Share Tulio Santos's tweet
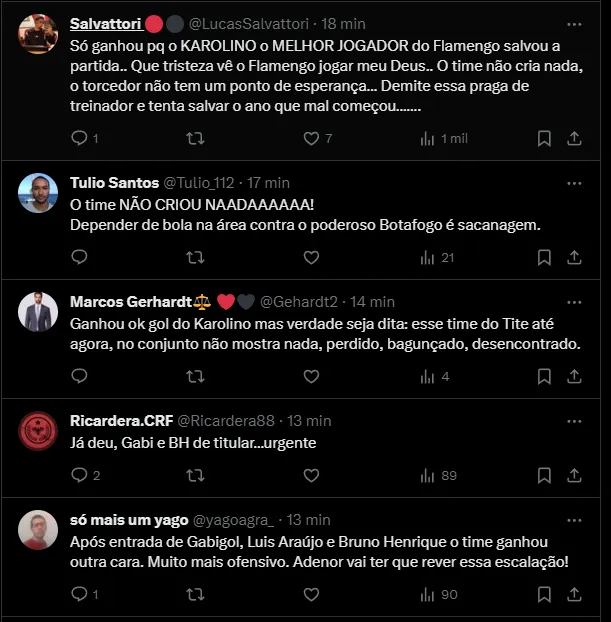Image resolution: width=611 pixels, height=622 pixels. pos(574,257)
